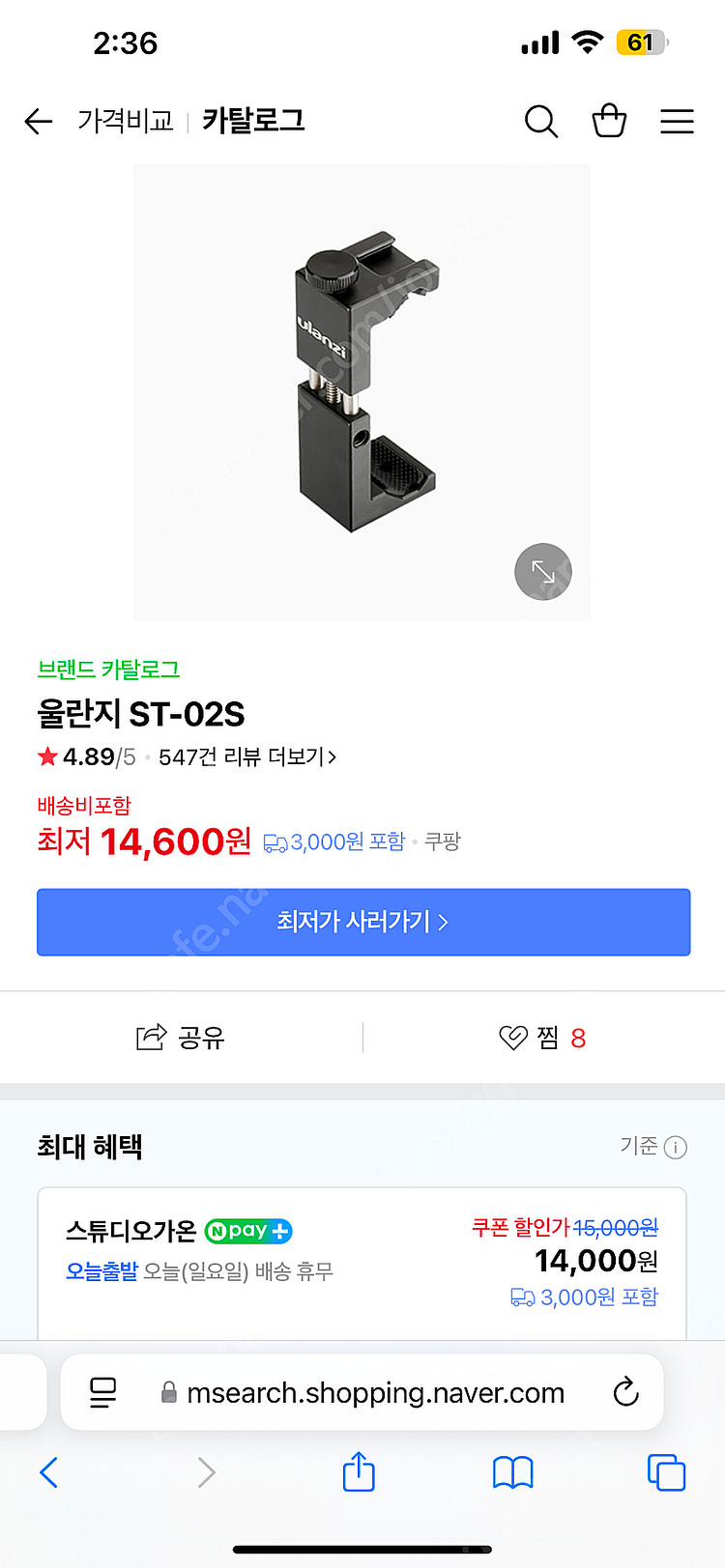Tap the red star rating icon

click(46, 756)
